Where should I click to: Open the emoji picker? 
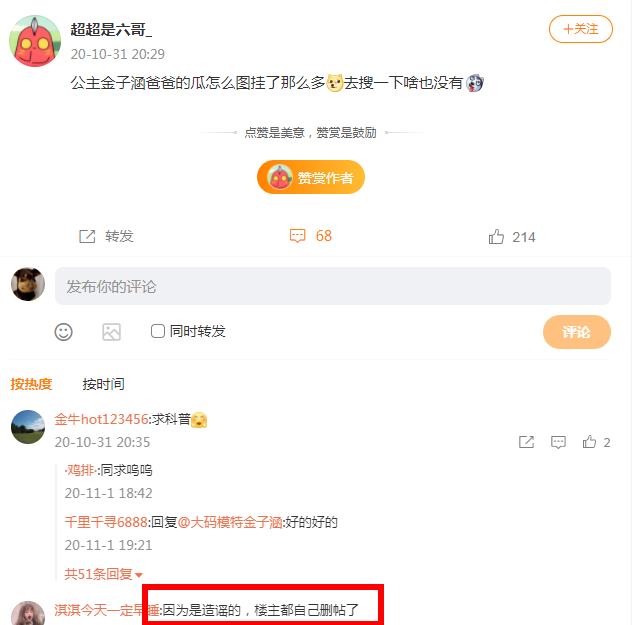click(63, 332)
